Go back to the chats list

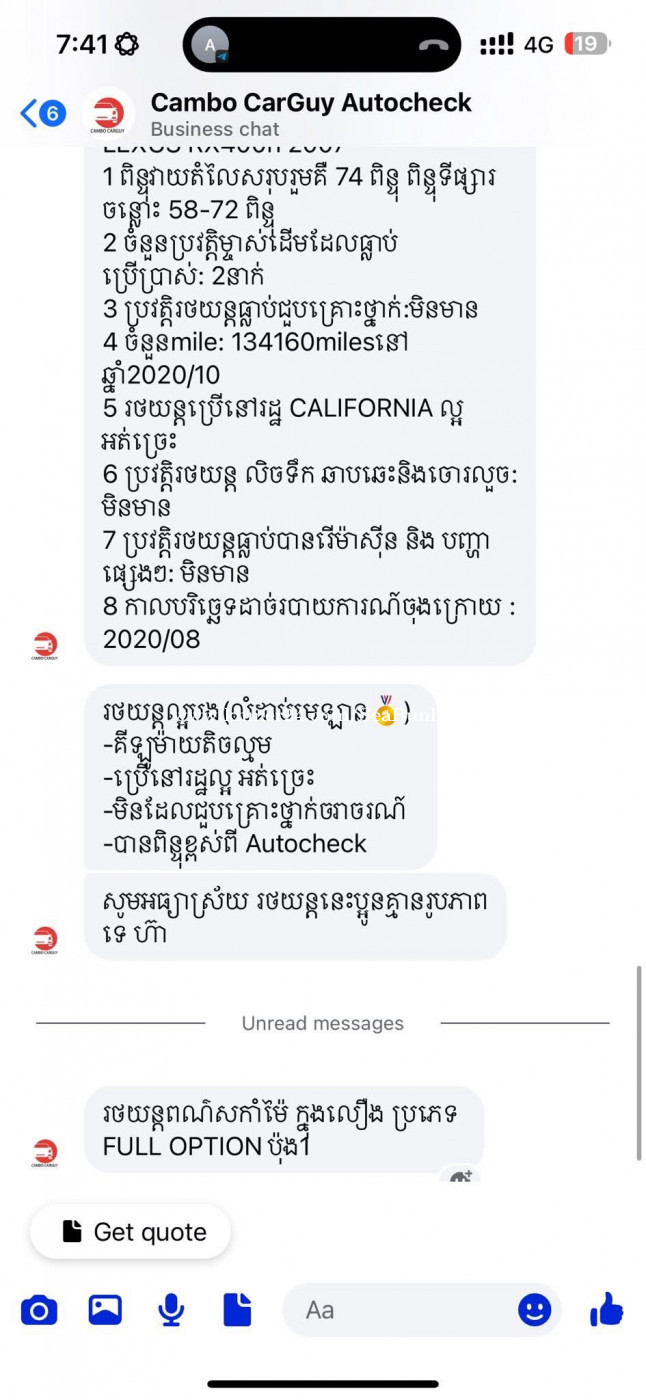point(42,113)
